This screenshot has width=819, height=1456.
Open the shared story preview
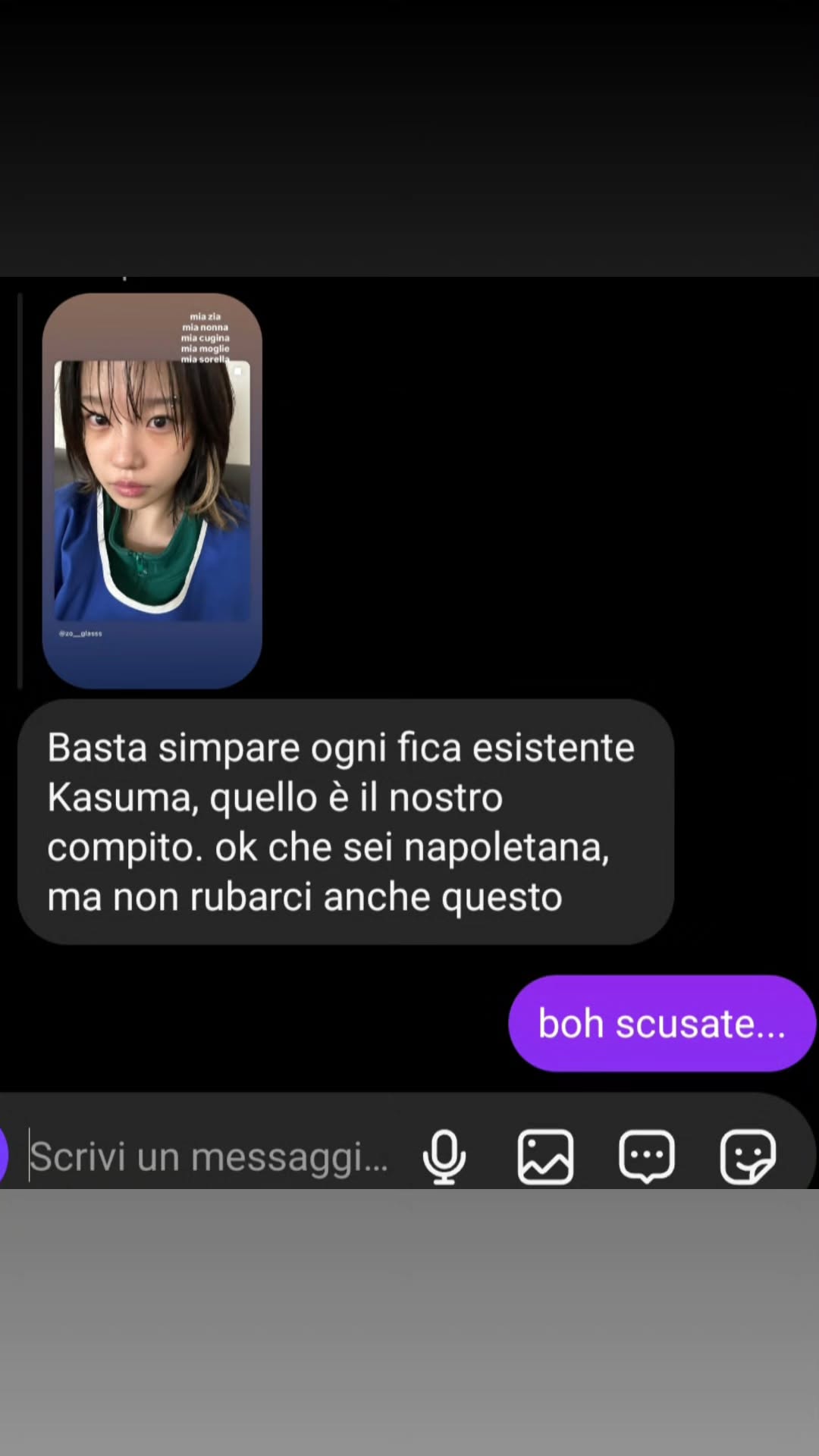click(x=152, y=491)
